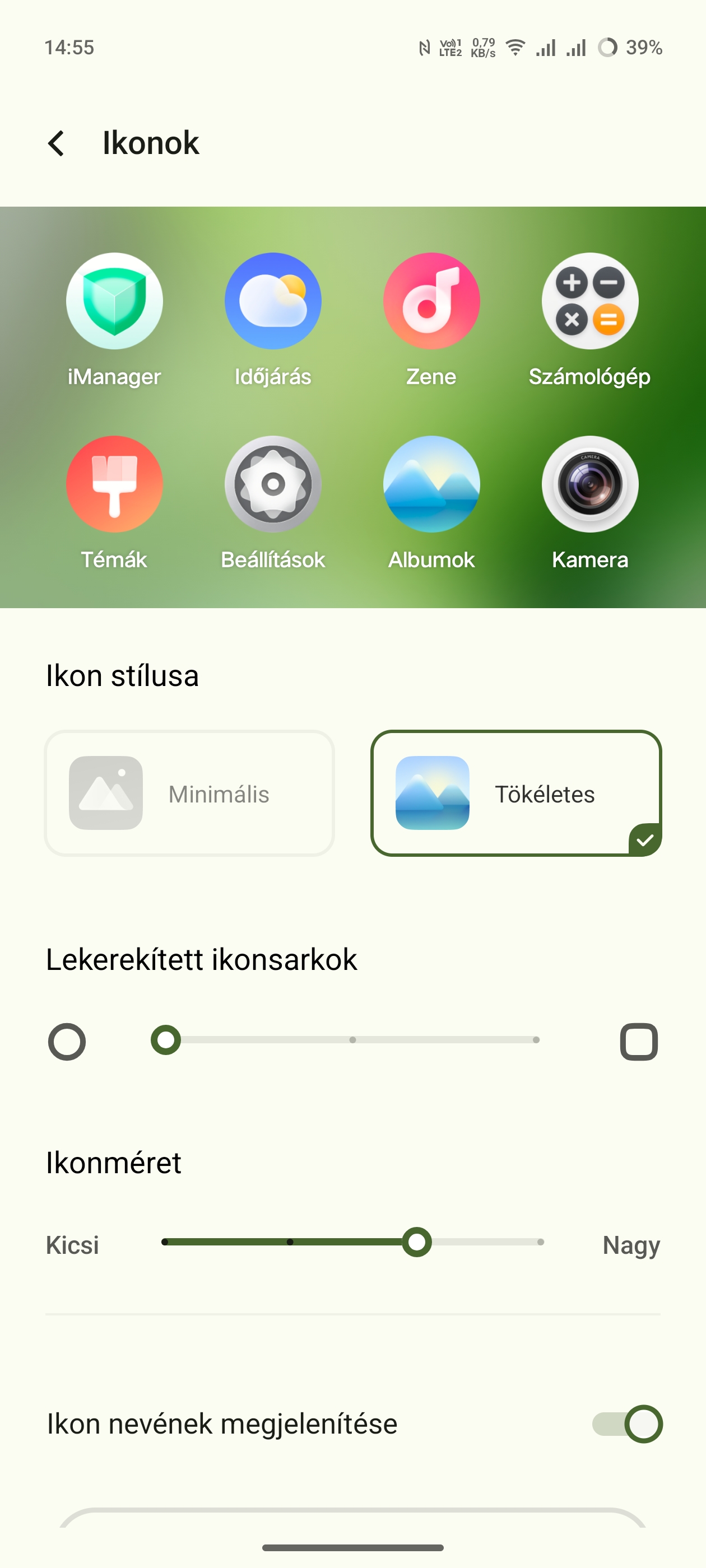Set rounded icon corners to the middle stop
The height and width of the screenshot is (1568, 706).
352,1040
